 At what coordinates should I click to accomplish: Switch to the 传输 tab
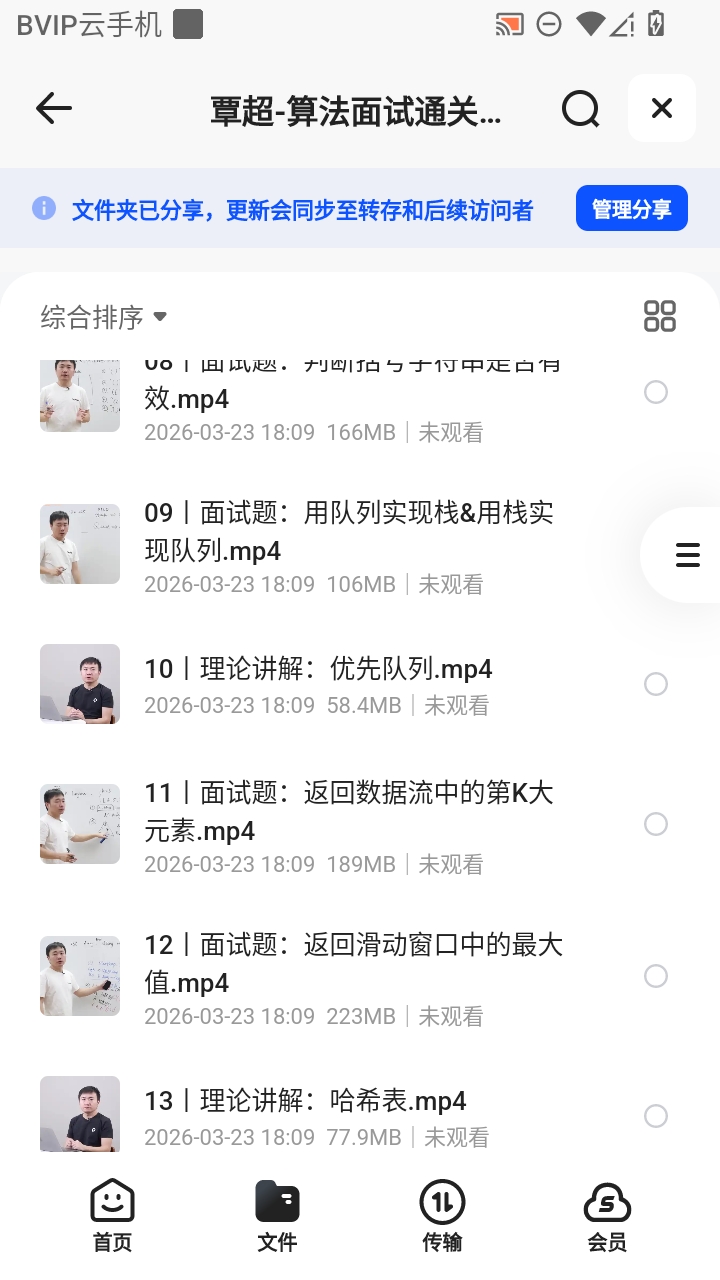pos(442,1216)
